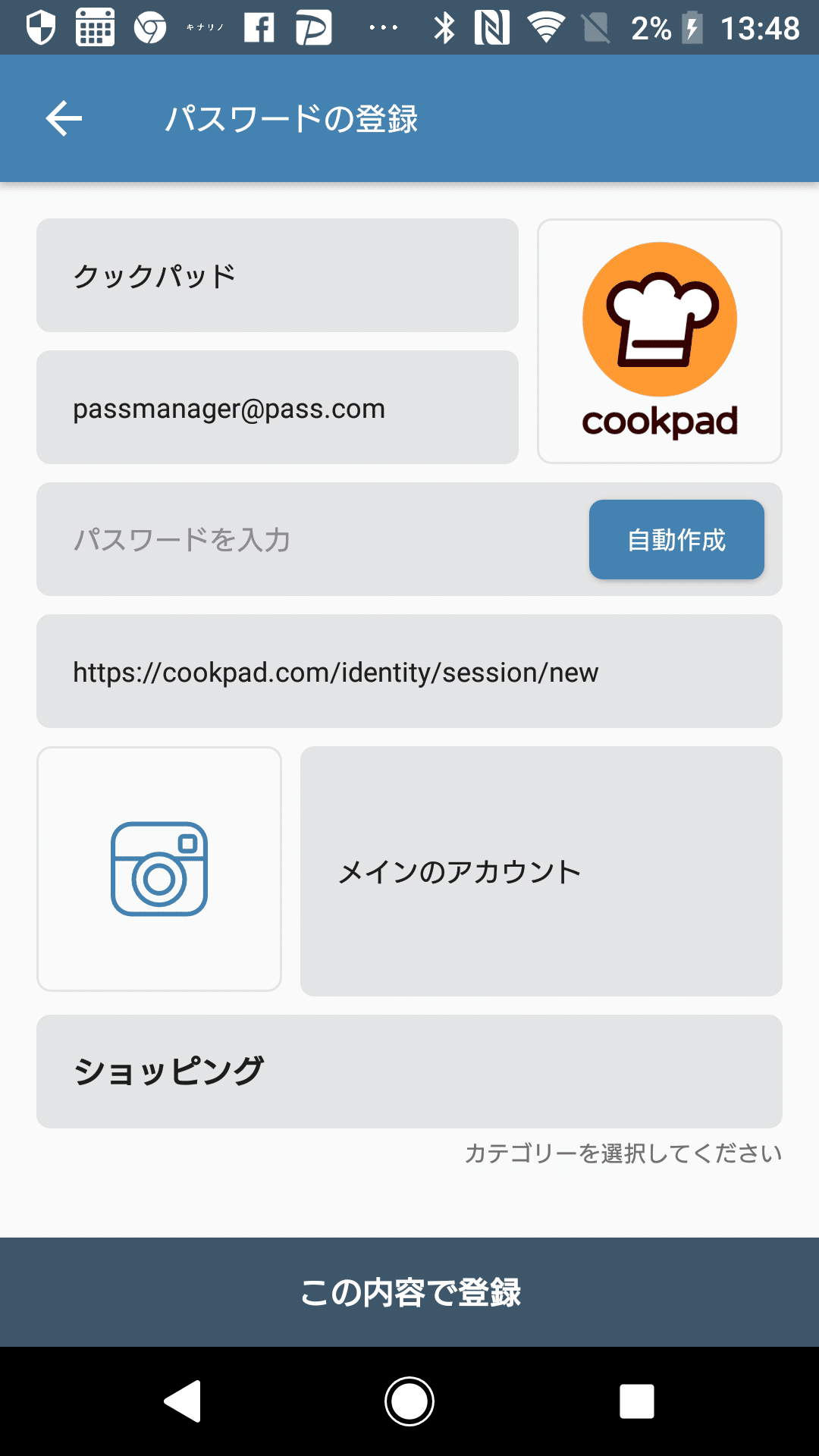Image resolution: width=819 pixels, height=1456 pixels.
Task: Open recent apps from navigation bar
Action: 637,1401
